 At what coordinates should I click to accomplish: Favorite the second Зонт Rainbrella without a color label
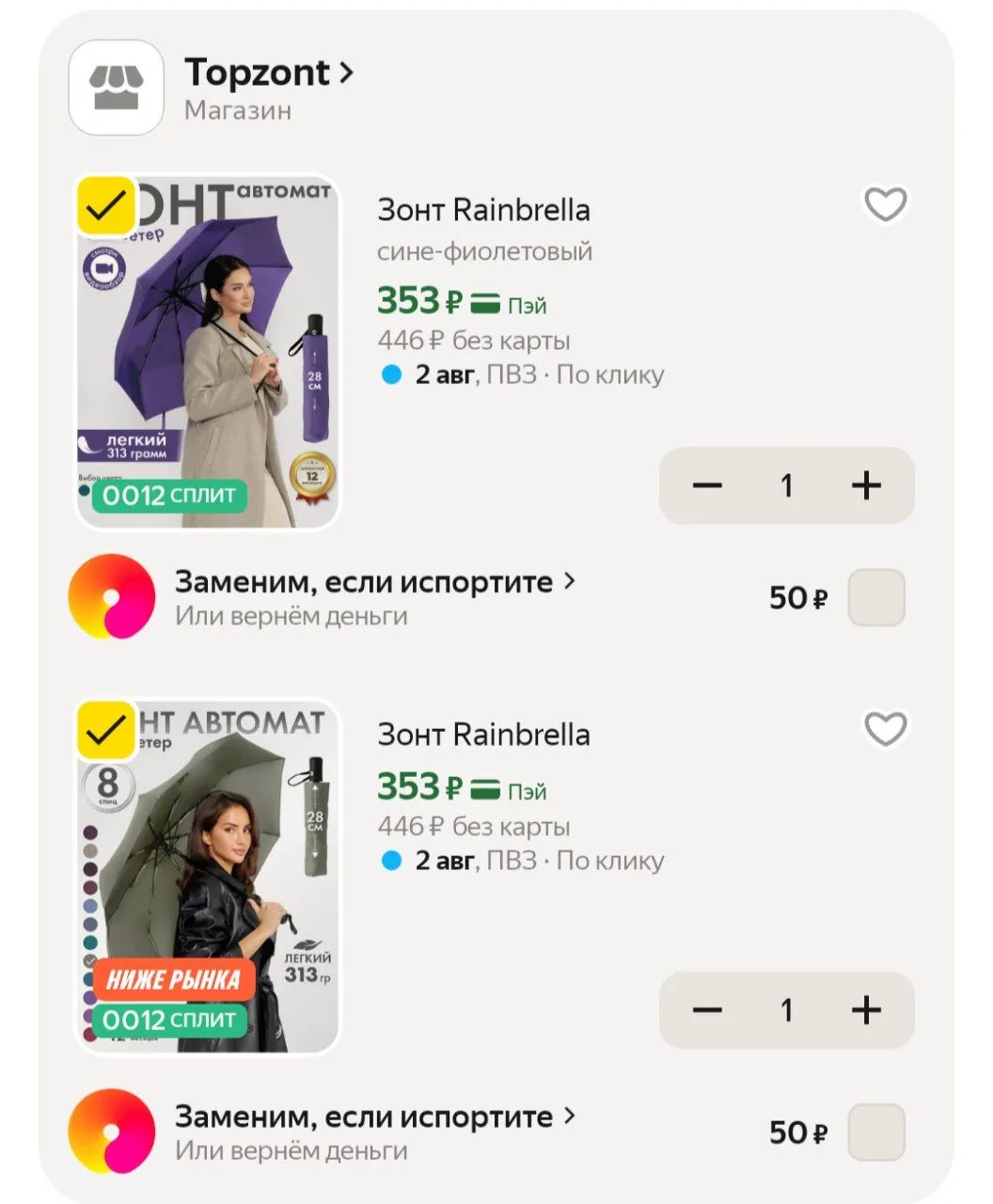(885, 729)
